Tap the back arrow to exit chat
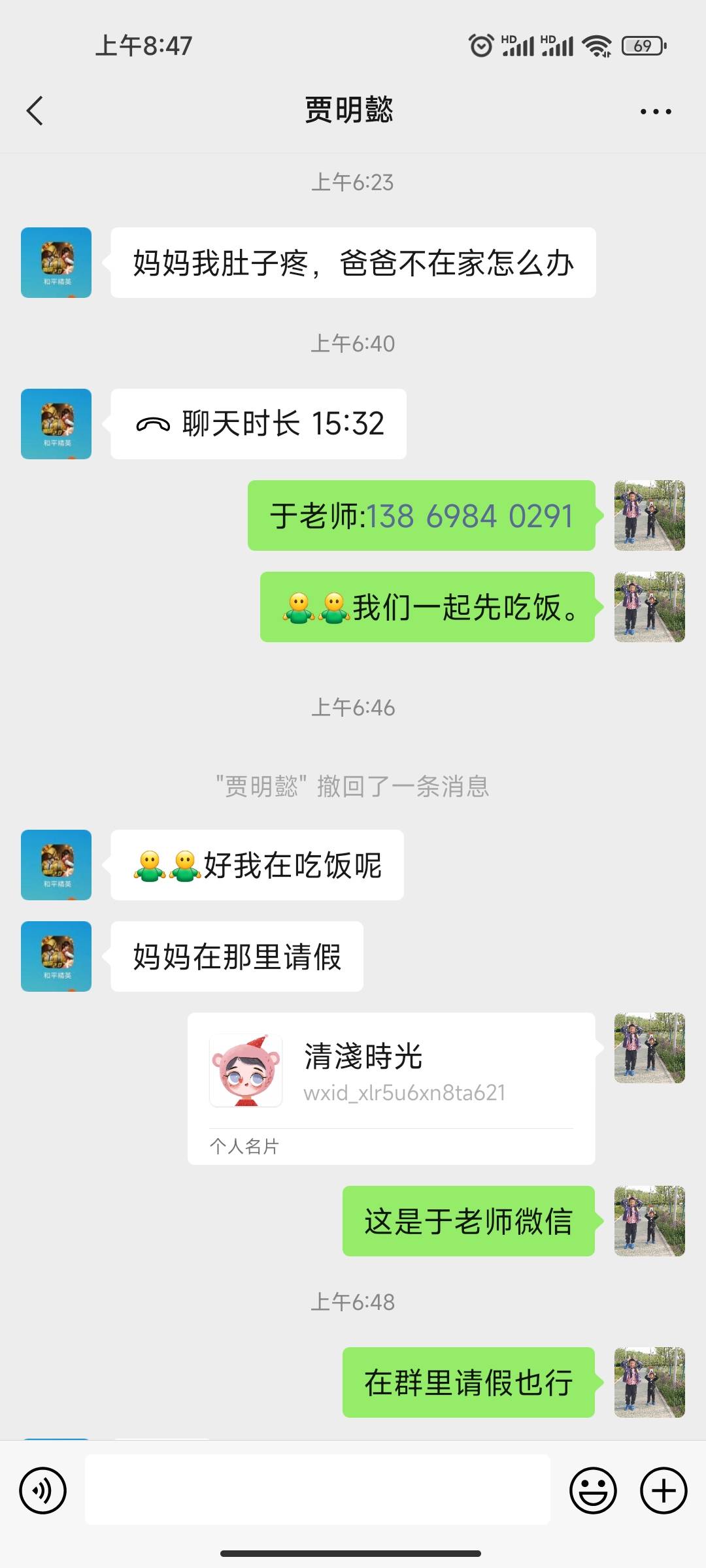Viewport: 706px width, 1568px height. pos(35,111)
